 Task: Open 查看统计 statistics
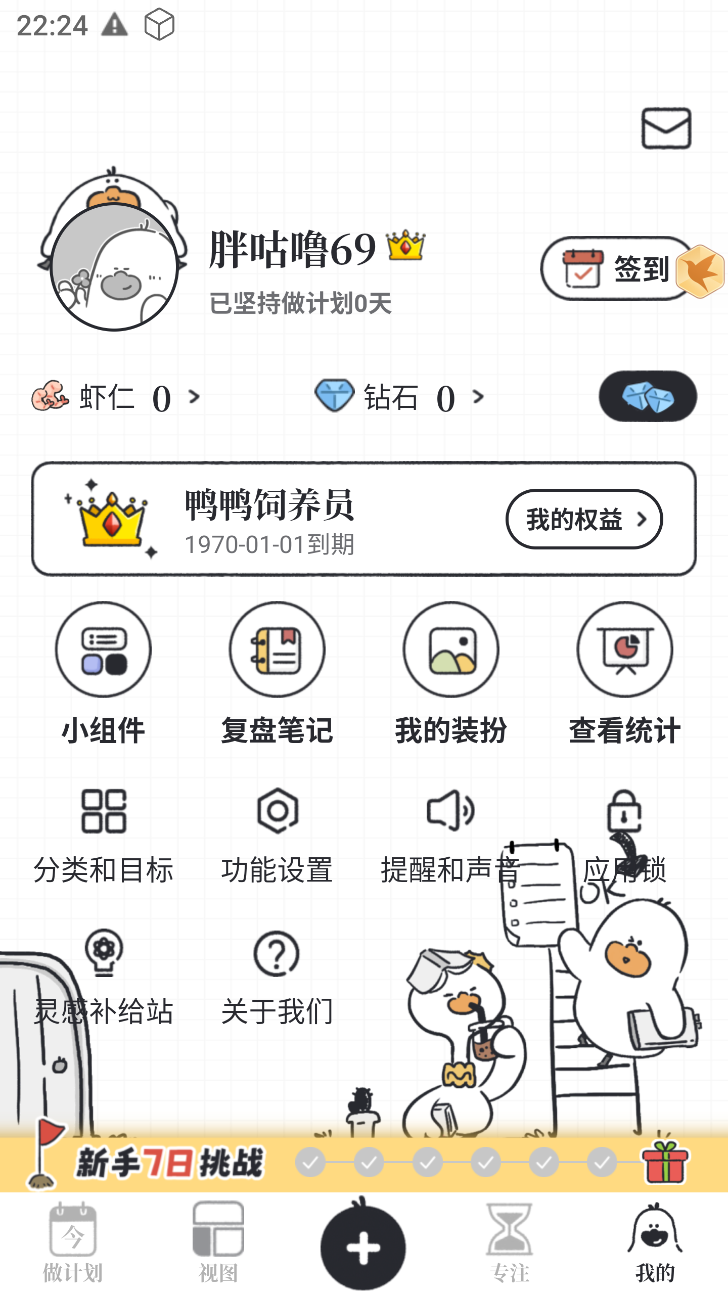tap(625, 674)
